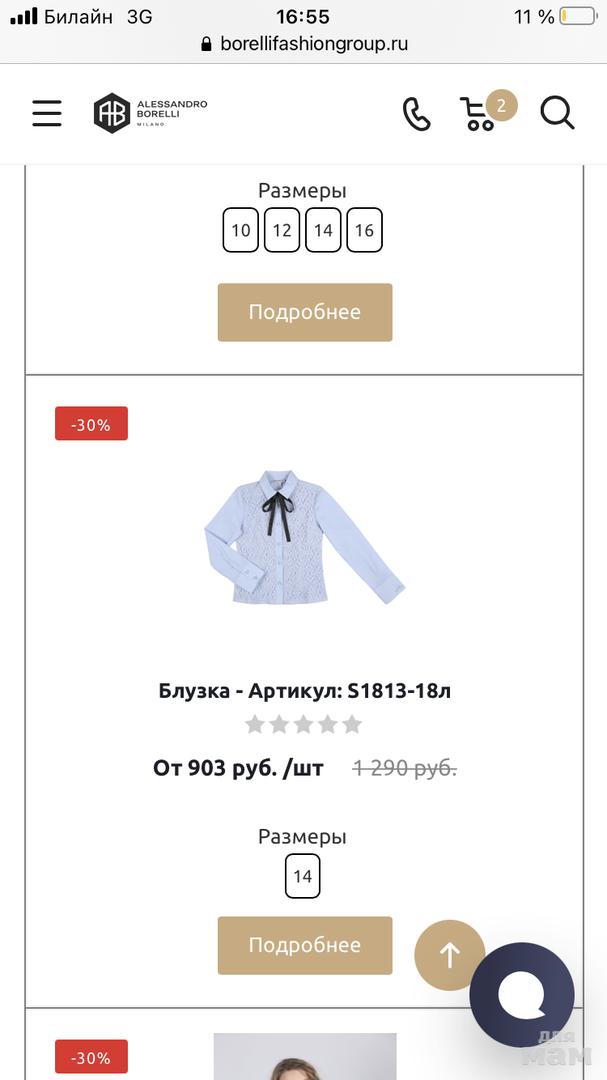The height and width of the screenshot is (1080, 607).
Task: Tap the borellifashiongroup.ru address bar
Action: tap(304, 44)
